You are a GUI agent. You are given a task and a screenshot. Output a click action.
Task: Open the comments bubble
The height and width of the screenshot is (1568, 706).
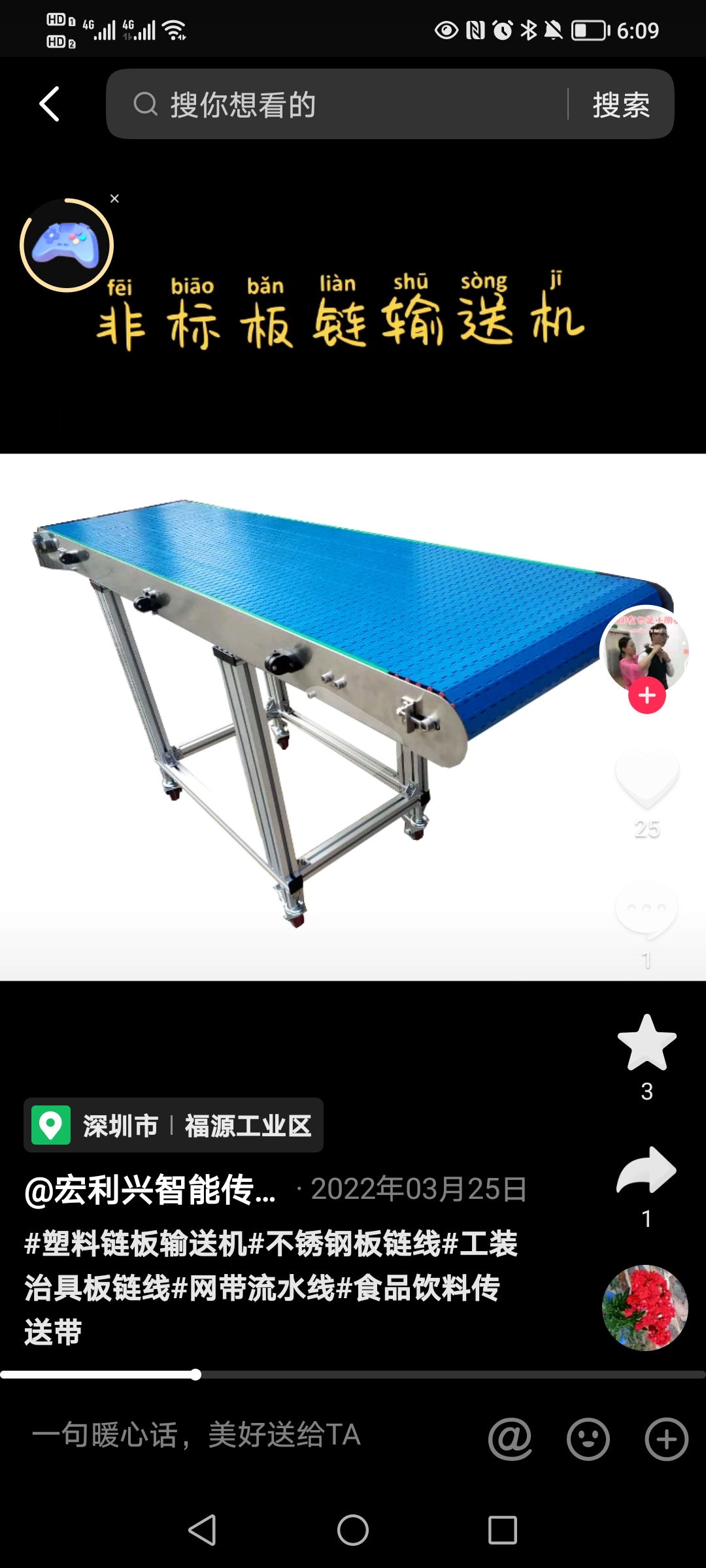[647, 909]
